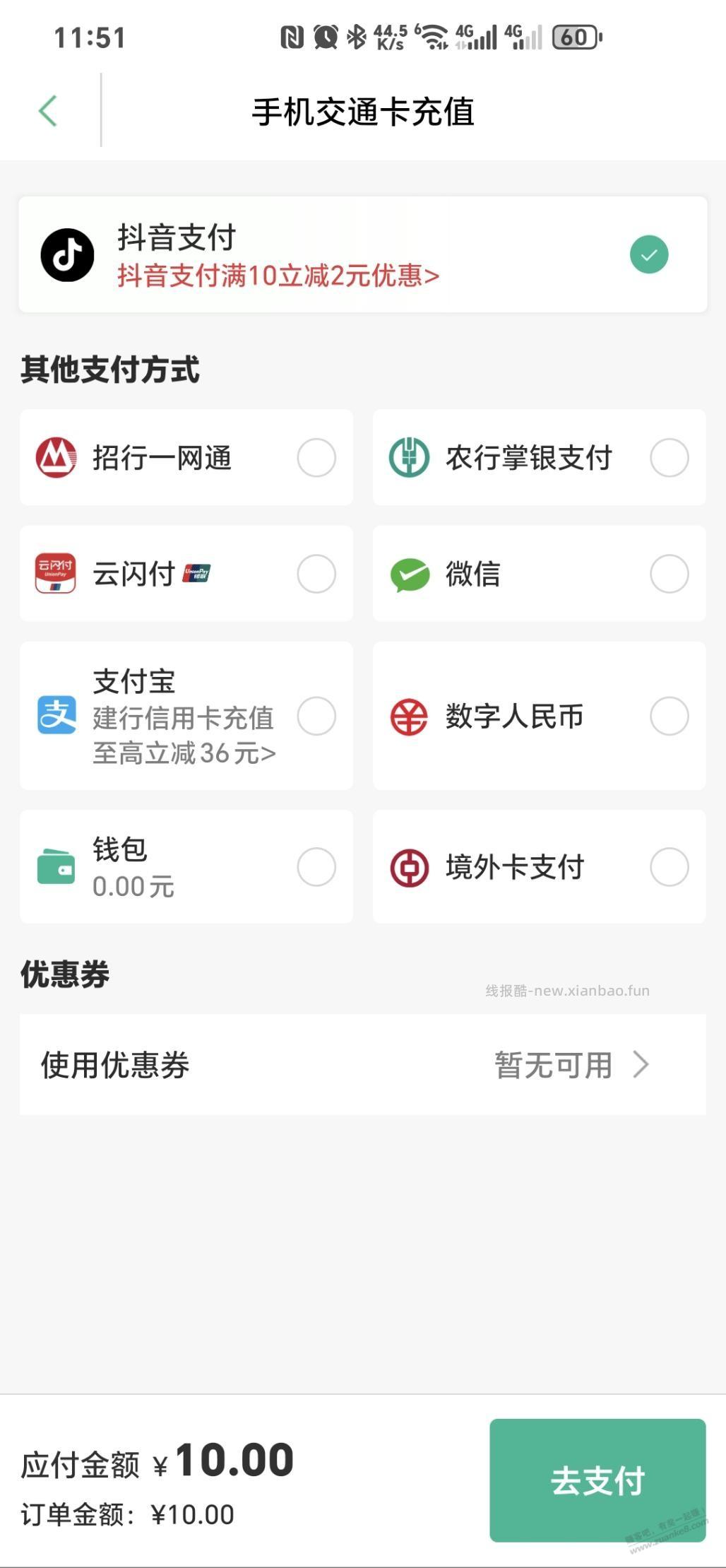The height and width of the screenshot is (1568, 726).
Task: Select 云闪付 payment radio button
Action: (316, 574)
